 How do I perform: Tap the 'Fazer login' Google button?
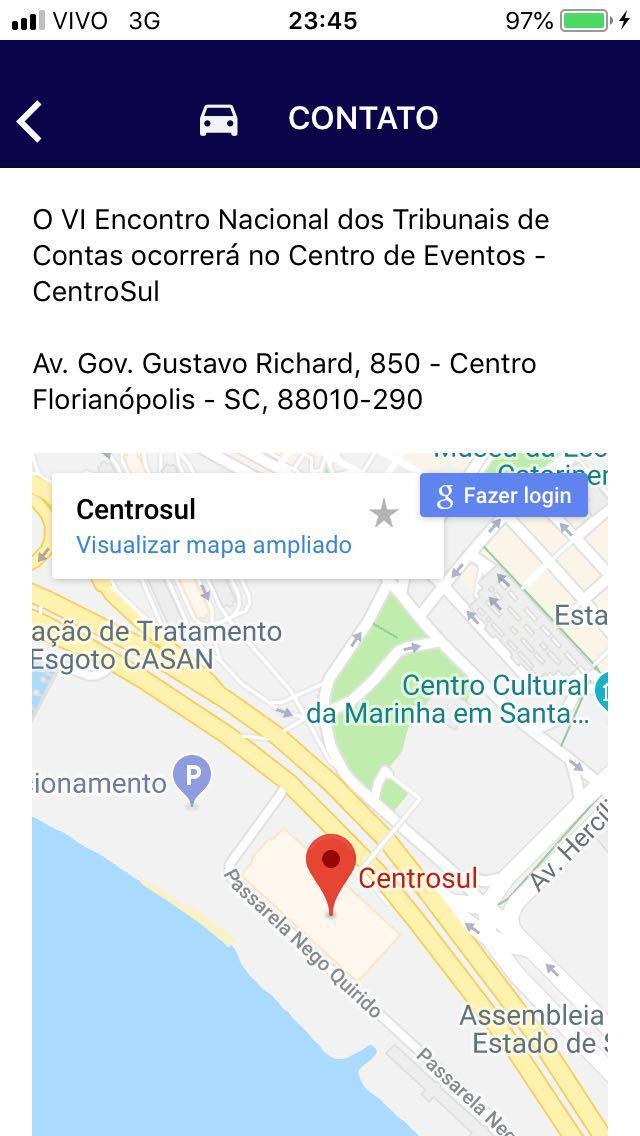[x=504, y=495]
